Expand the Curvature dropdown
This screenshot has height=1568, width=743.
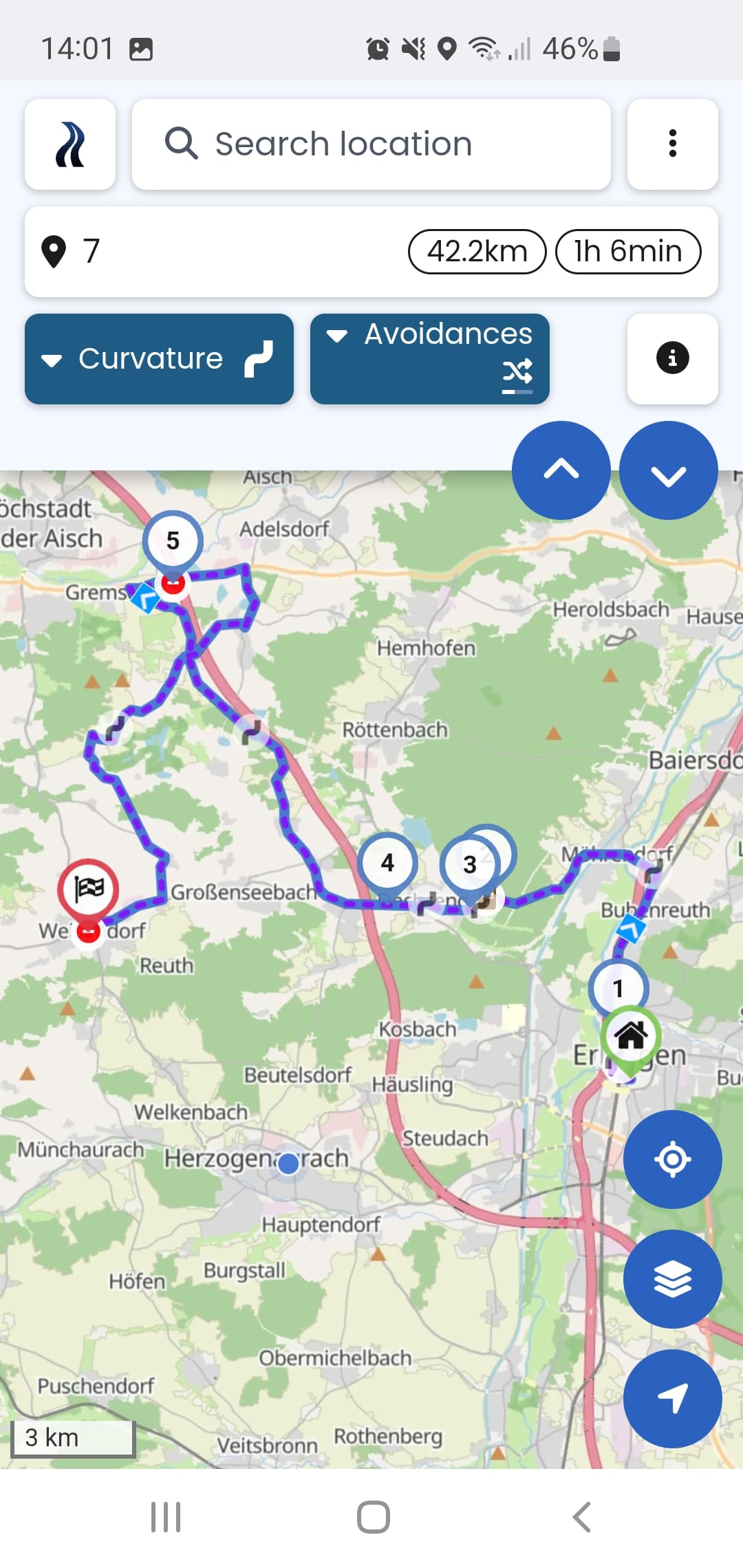coord(159,359)
